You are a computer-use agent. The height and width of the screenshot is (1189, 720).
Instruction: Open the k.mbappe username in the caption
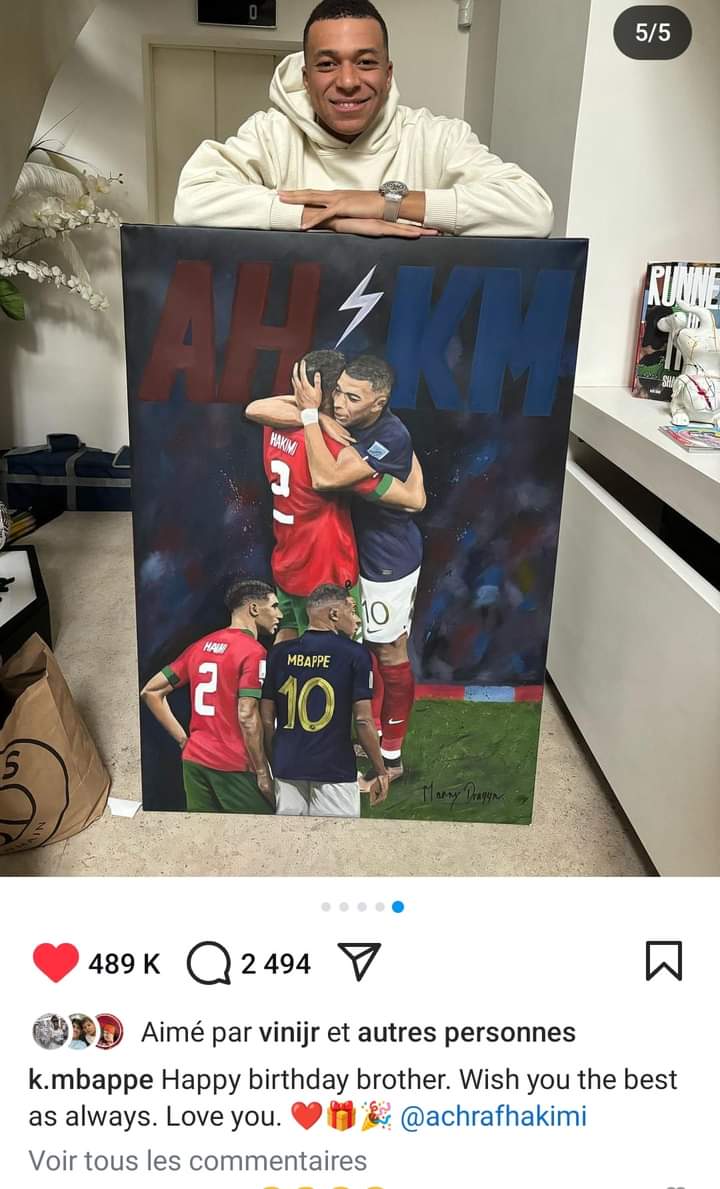91,1080
